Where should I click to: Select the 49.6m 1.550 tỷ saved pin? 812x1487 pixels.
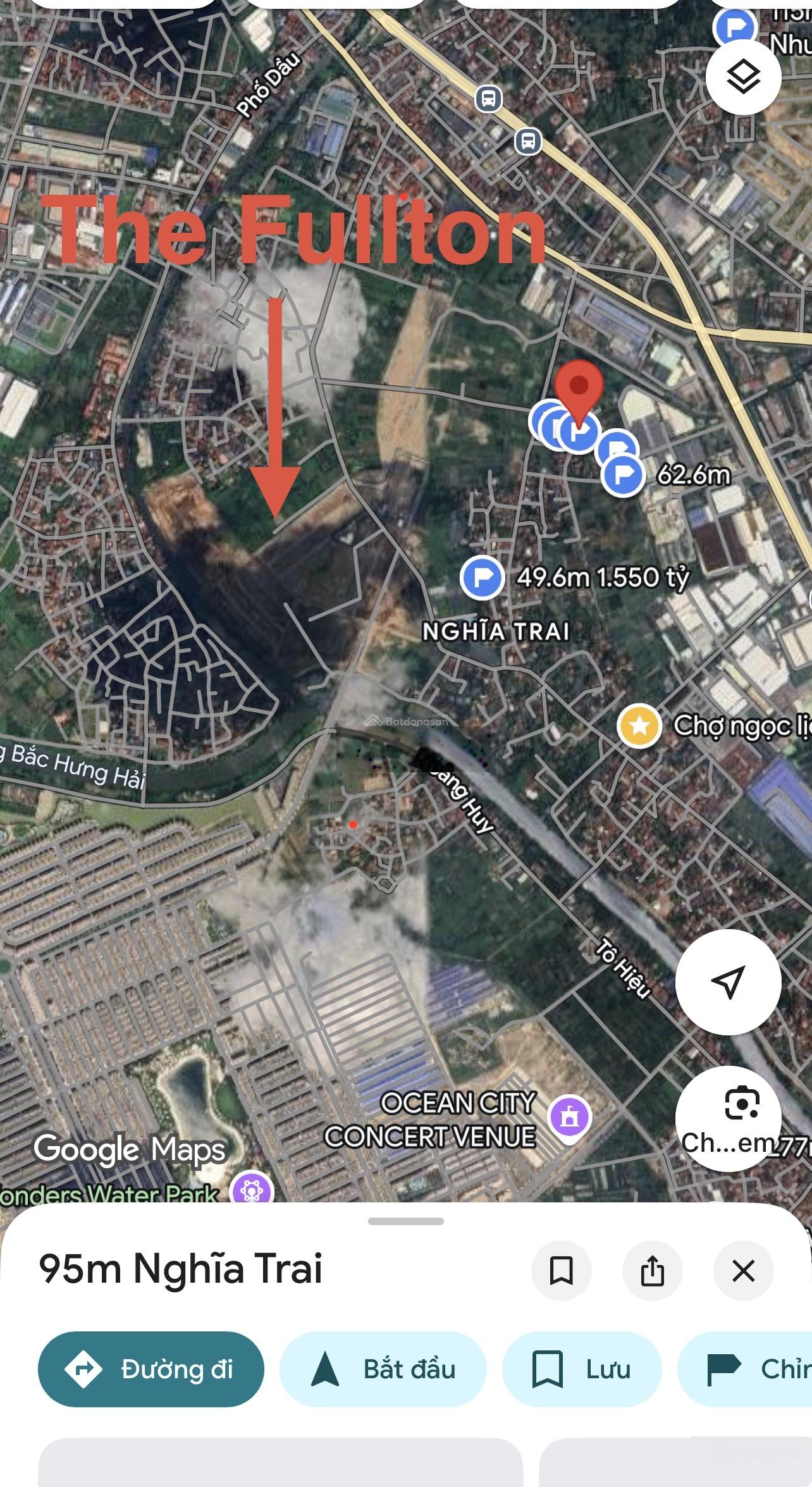pyautogui.click(x=483, y=577)
